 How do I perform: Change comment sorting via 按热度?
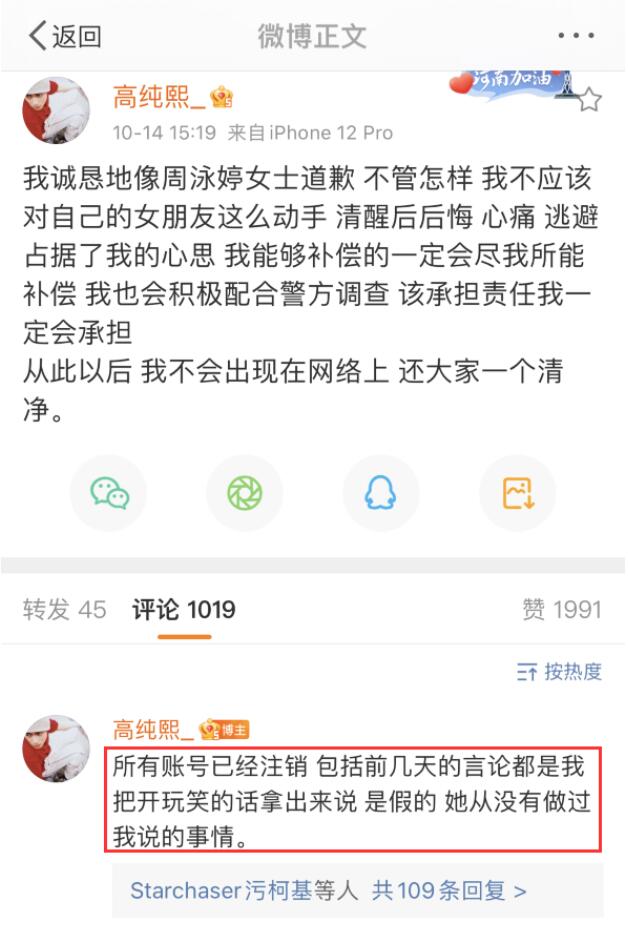(x=560, y=672)
